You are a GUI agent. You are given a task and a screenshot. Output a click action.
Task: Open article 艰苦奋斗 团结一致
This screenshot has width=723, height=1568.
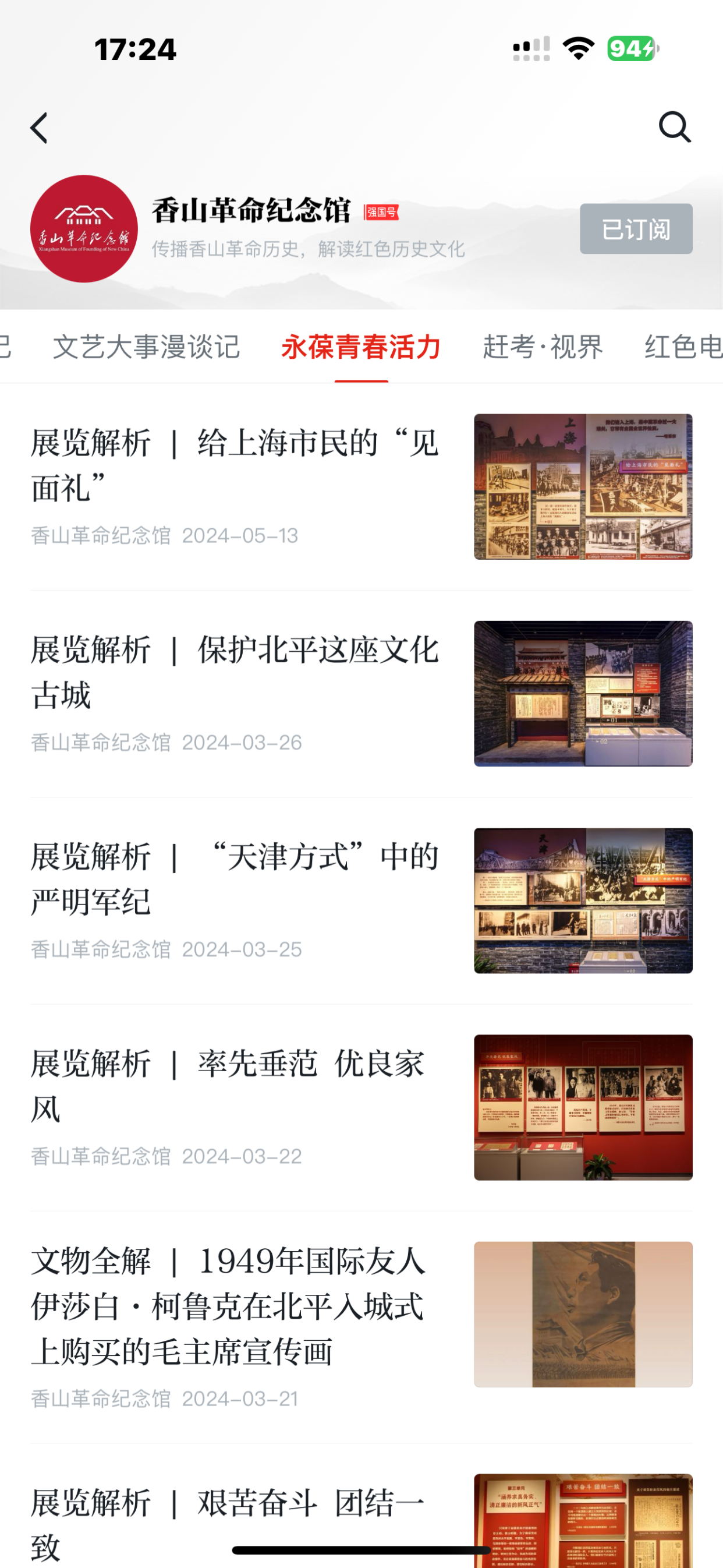coord(235,1516)
